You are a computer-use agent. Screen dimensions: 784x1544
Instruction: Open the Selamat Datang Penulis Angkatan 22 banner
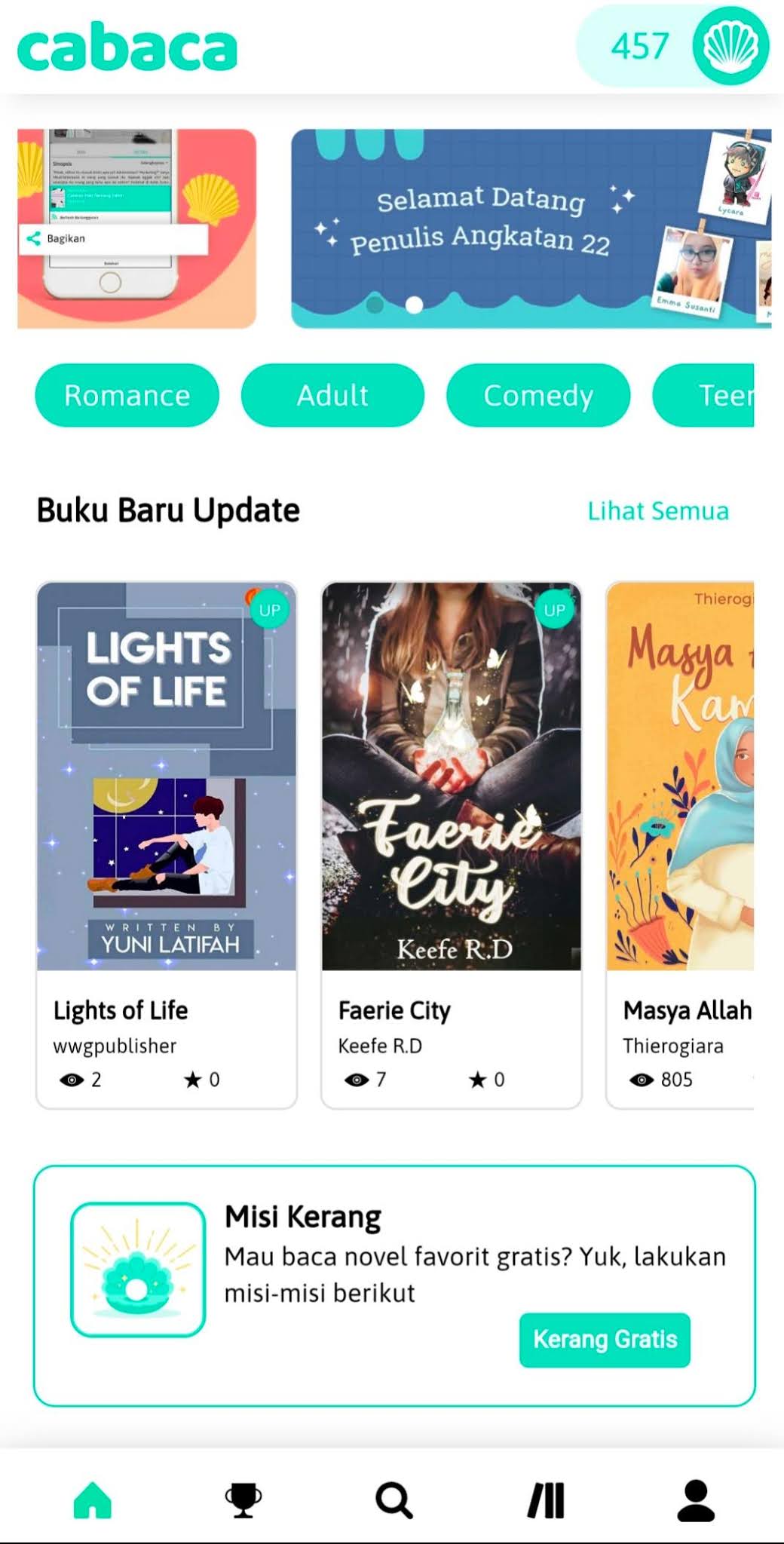(x=531, y=228)
